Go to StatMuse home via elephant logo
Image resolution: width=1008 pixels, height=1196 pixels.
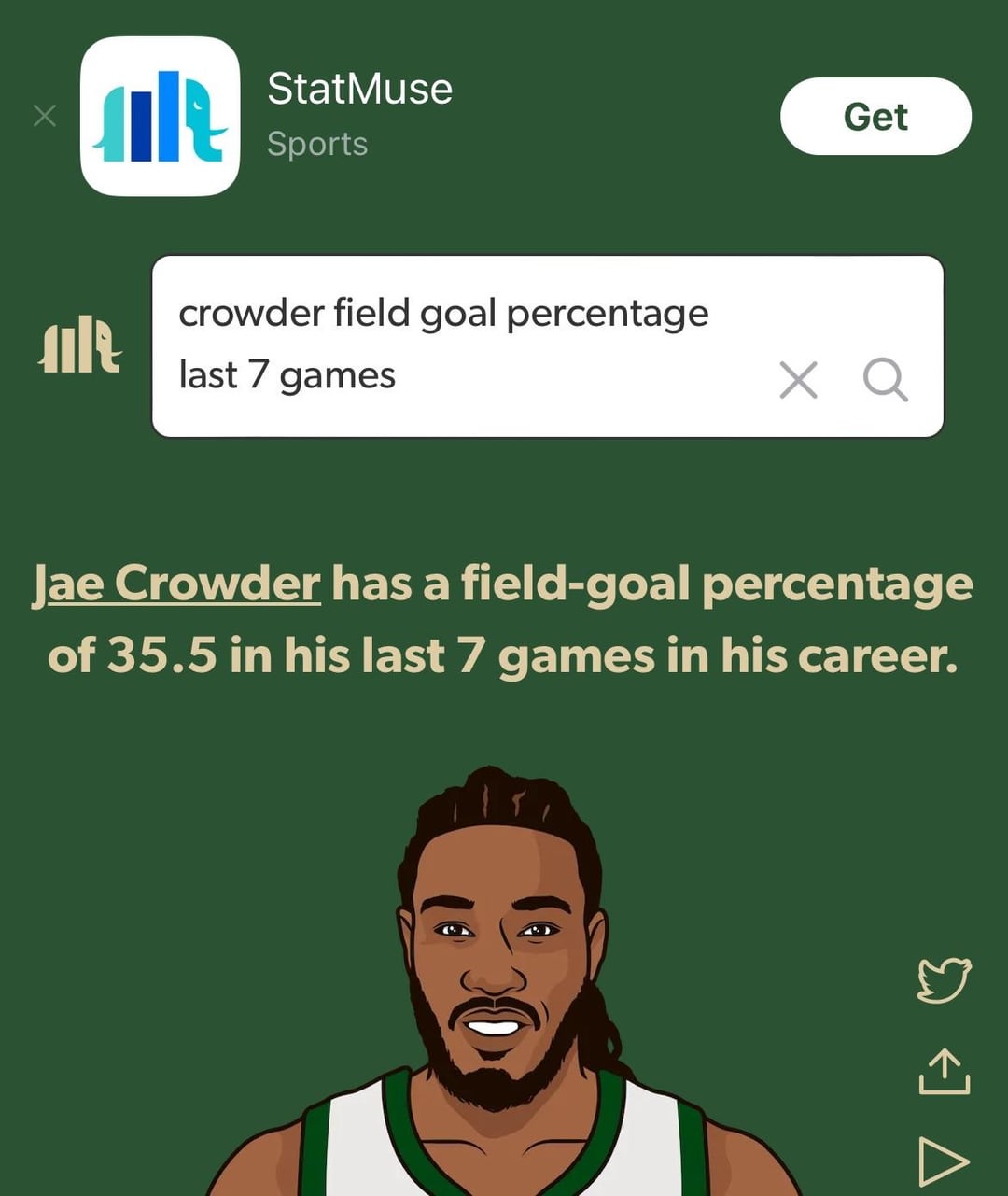click(80, 345)
